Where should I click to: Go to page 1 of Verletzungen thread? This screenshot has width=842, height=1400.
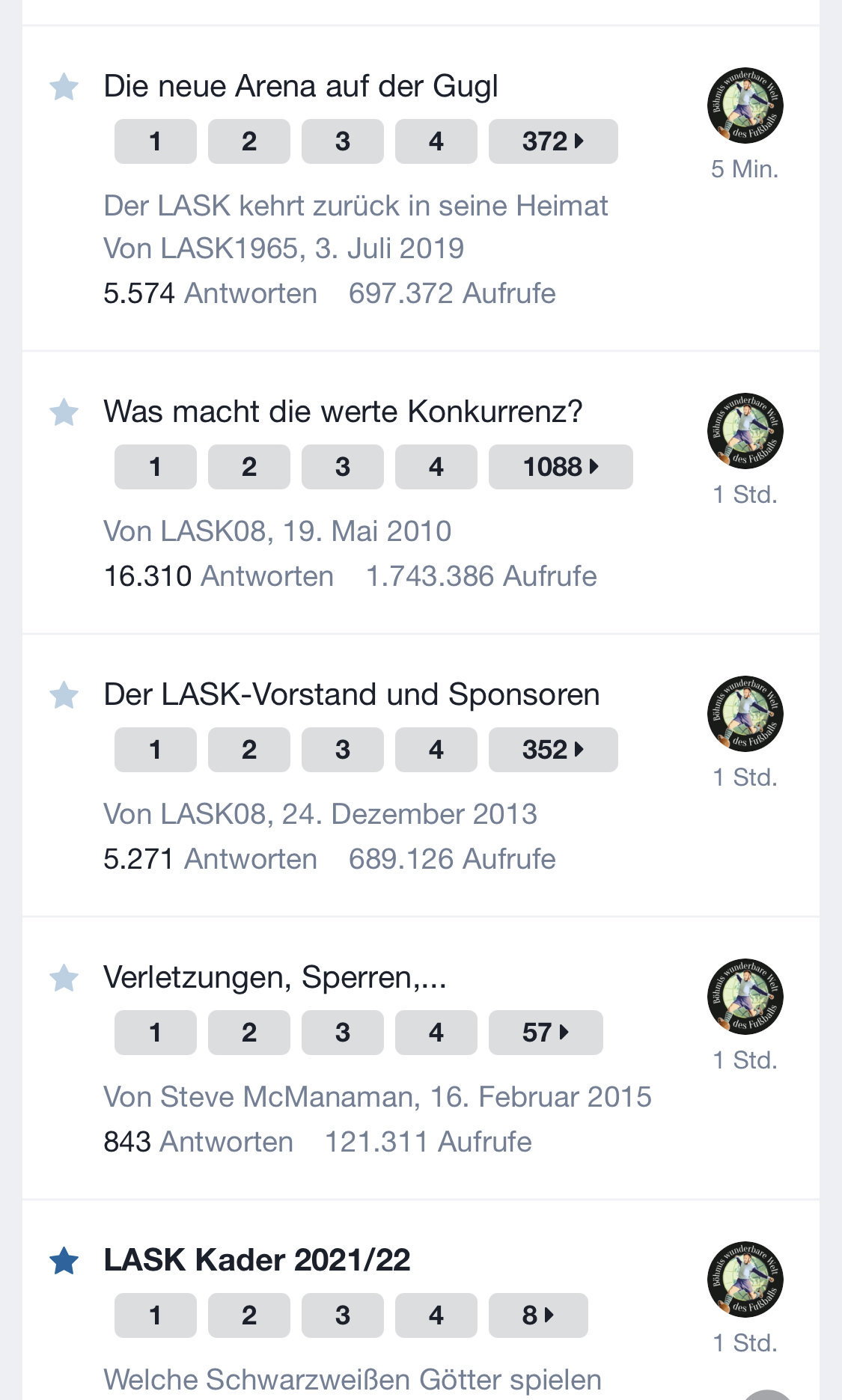pos(156,1033)
